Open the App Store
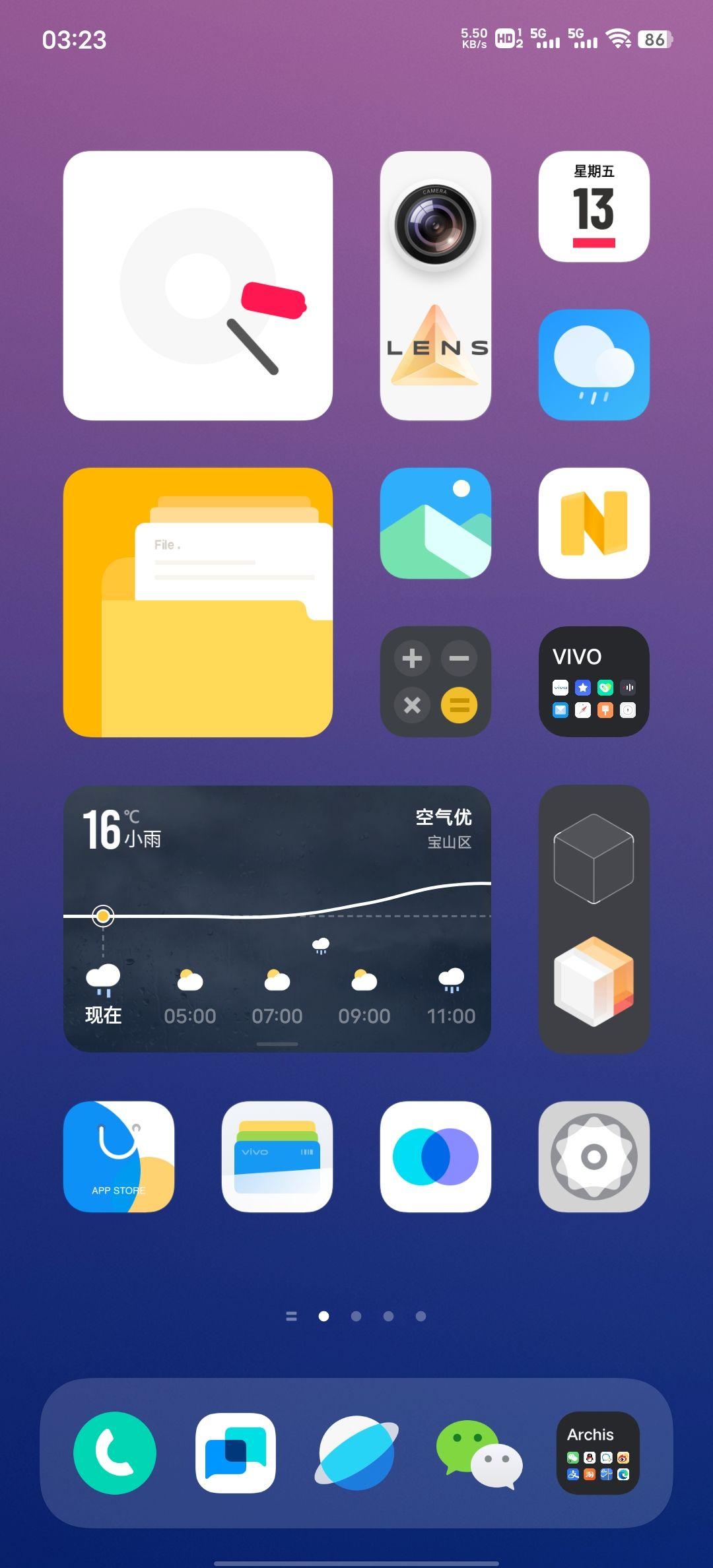 click(x=119, y=1156)
